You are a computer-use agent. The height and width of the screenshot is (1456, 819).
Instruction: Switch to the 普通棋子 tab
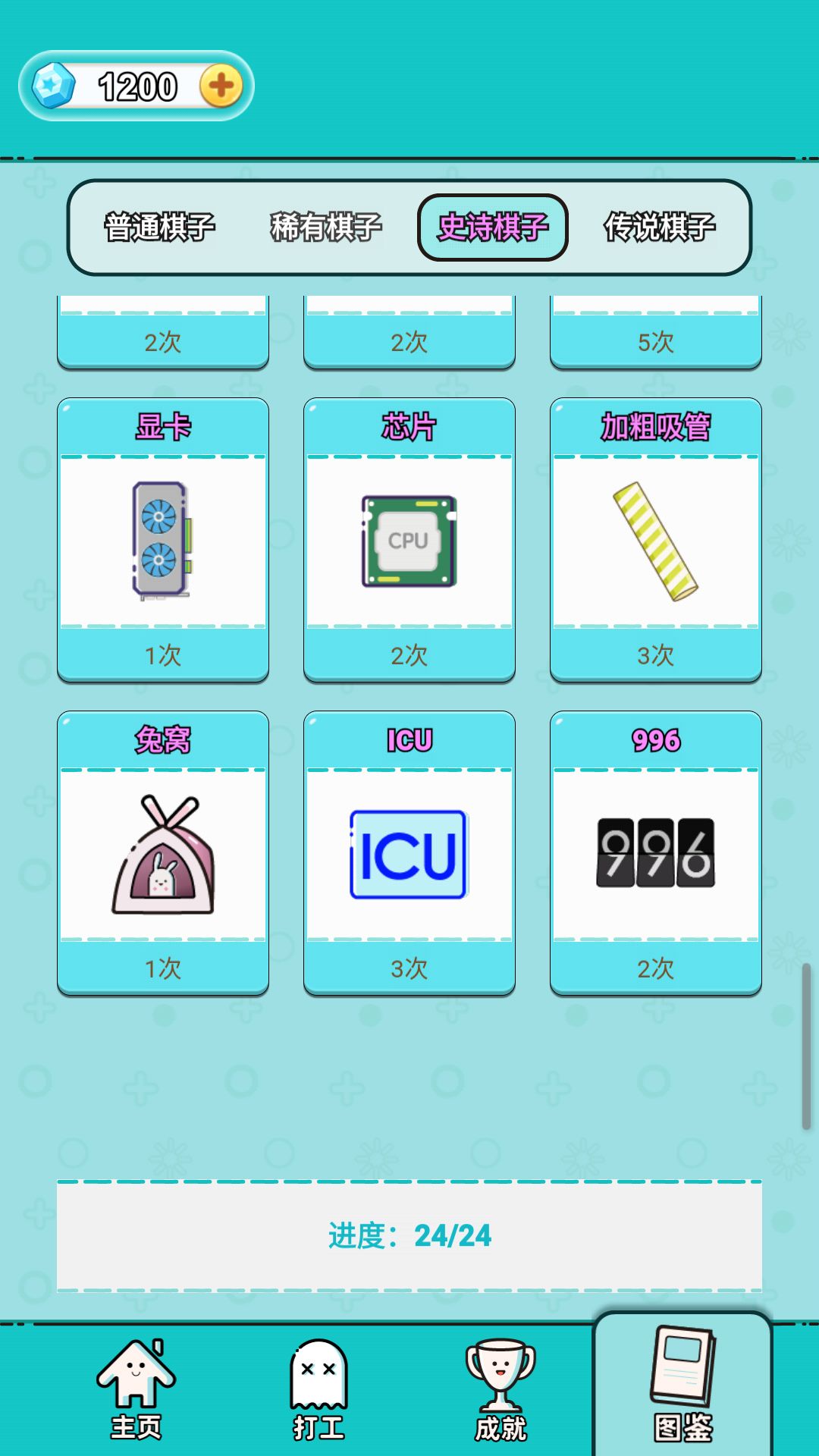(160, 226)
